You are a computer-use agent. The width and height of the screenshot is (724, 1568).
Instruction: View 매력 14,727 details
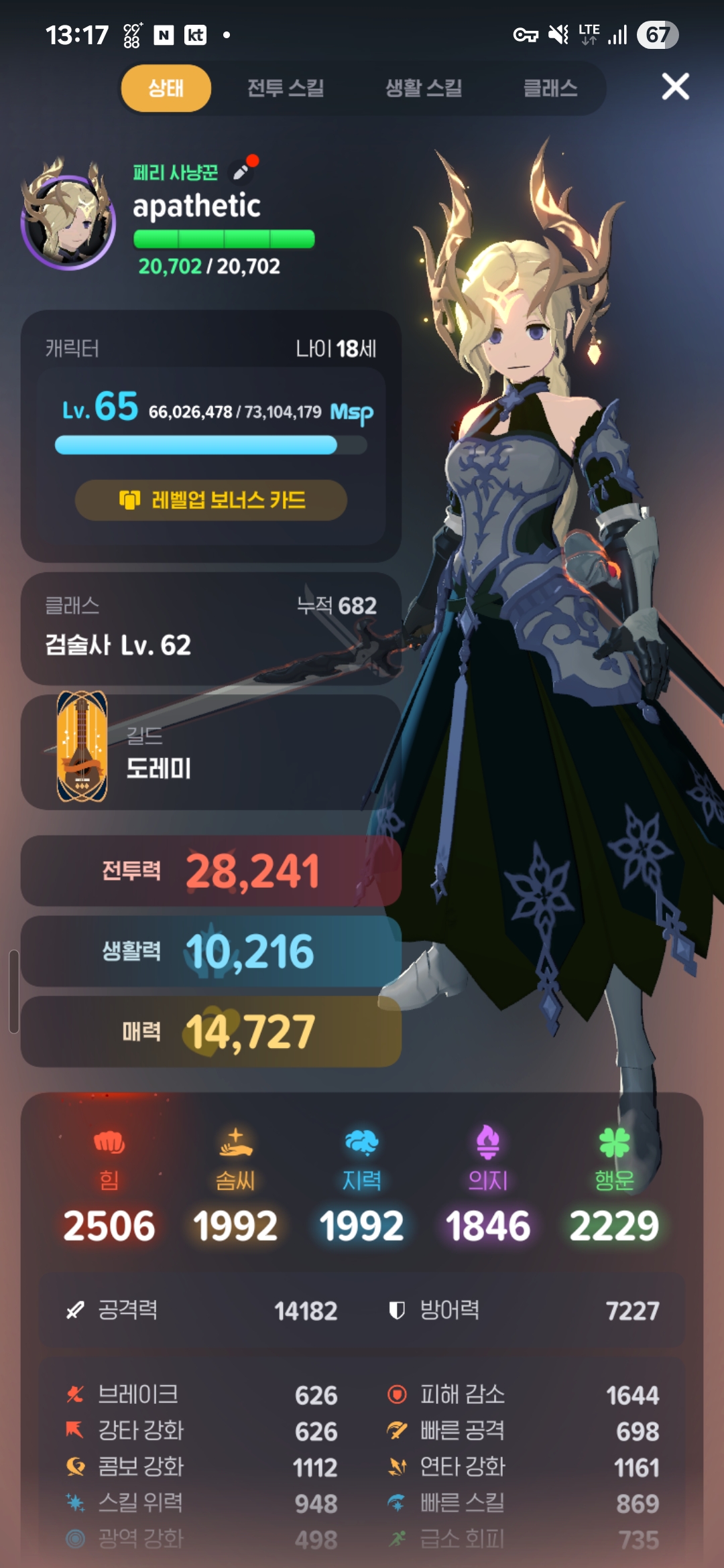point(211,1031)
